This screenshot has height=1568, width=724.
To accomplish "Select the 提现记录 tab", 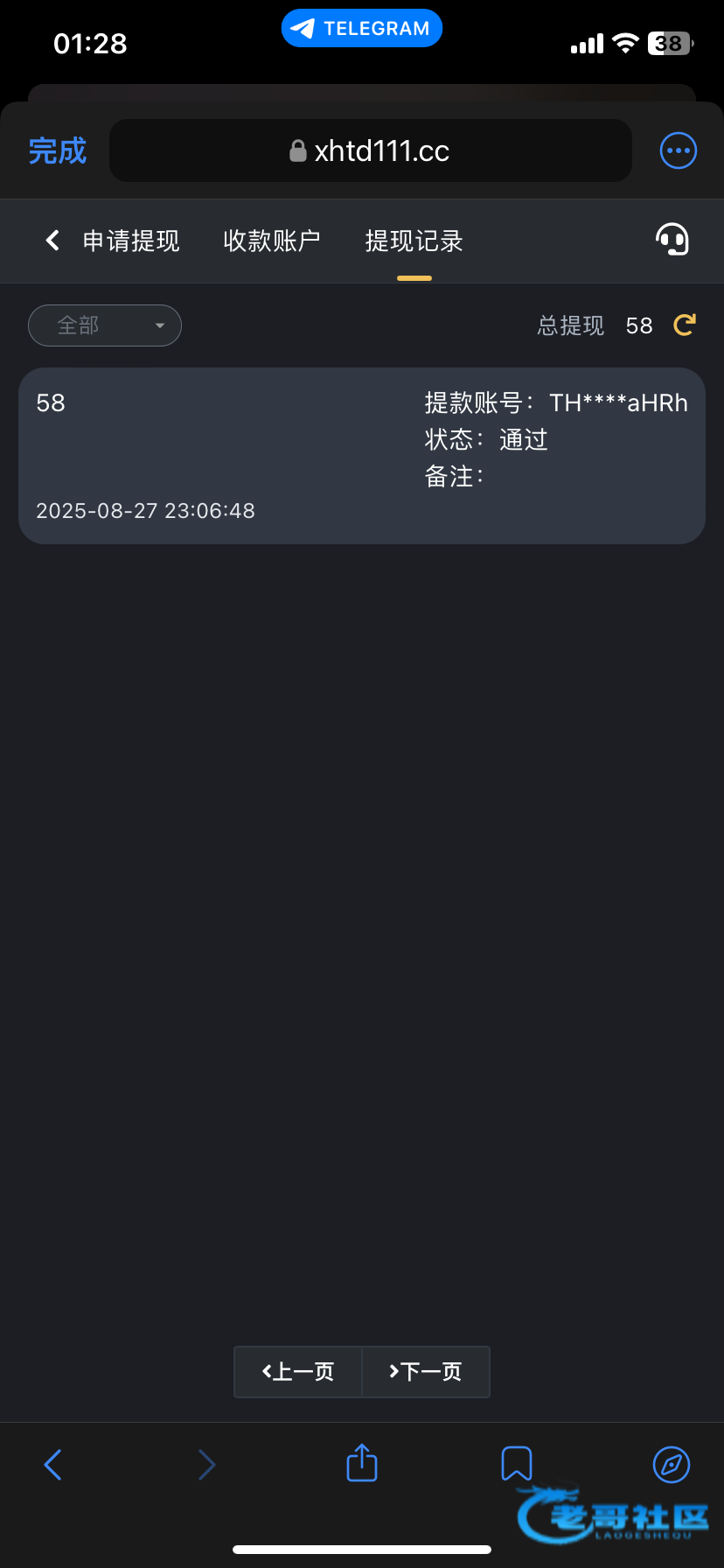I will pyautogui.click(x=414, y=241).
